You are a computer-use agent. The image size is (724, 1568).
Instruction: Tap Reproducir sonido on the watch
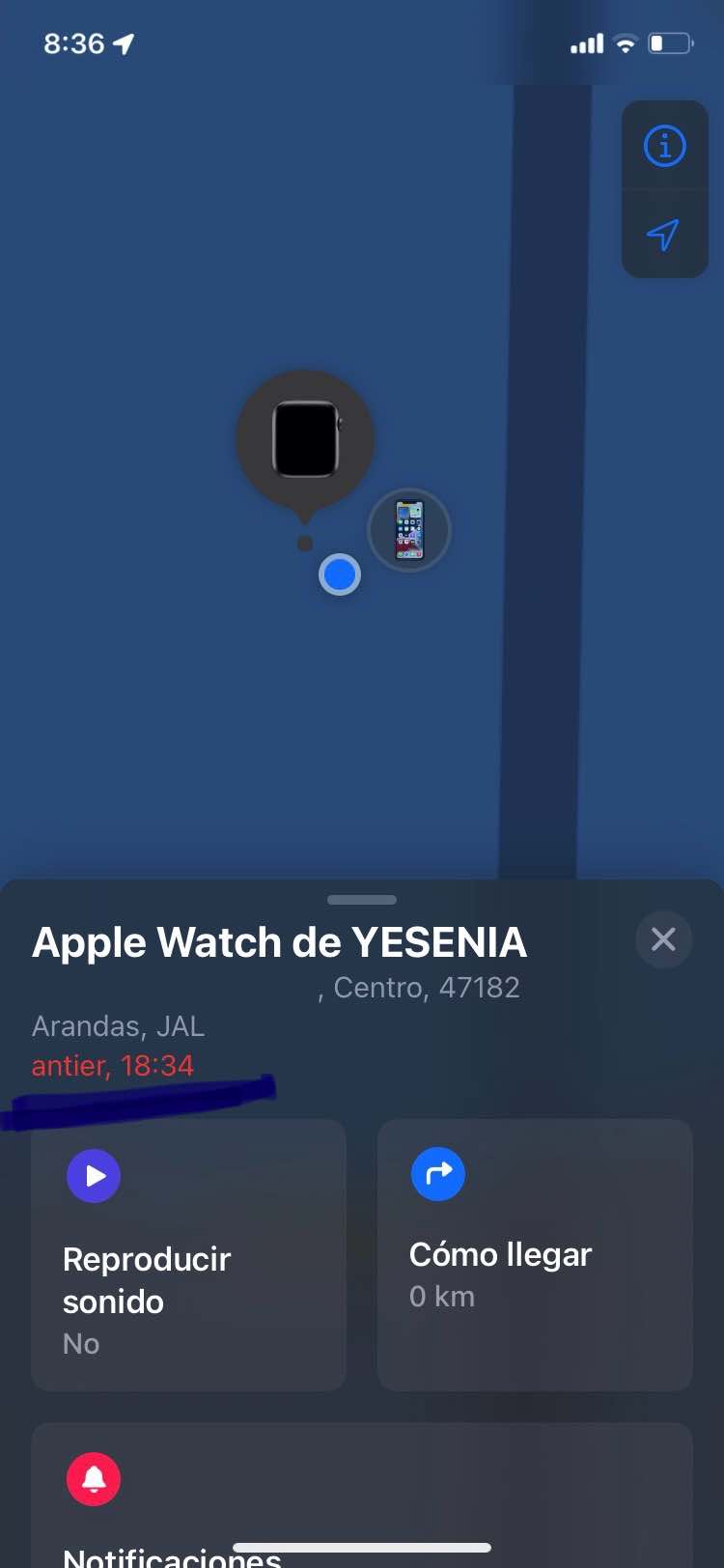pyautogui.click(x=188, y=1255)
